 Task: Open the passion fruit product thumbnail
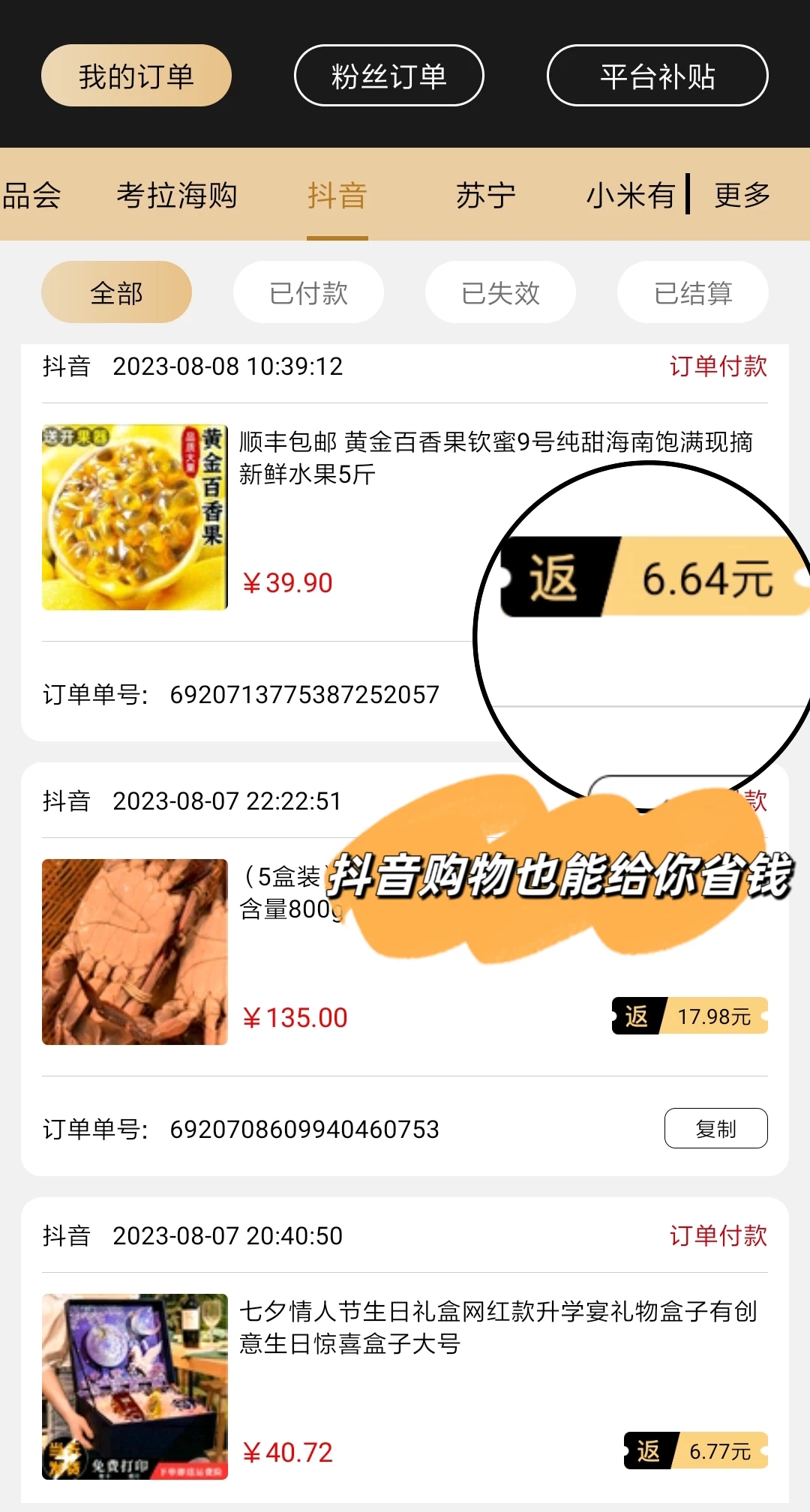(135, 516)
